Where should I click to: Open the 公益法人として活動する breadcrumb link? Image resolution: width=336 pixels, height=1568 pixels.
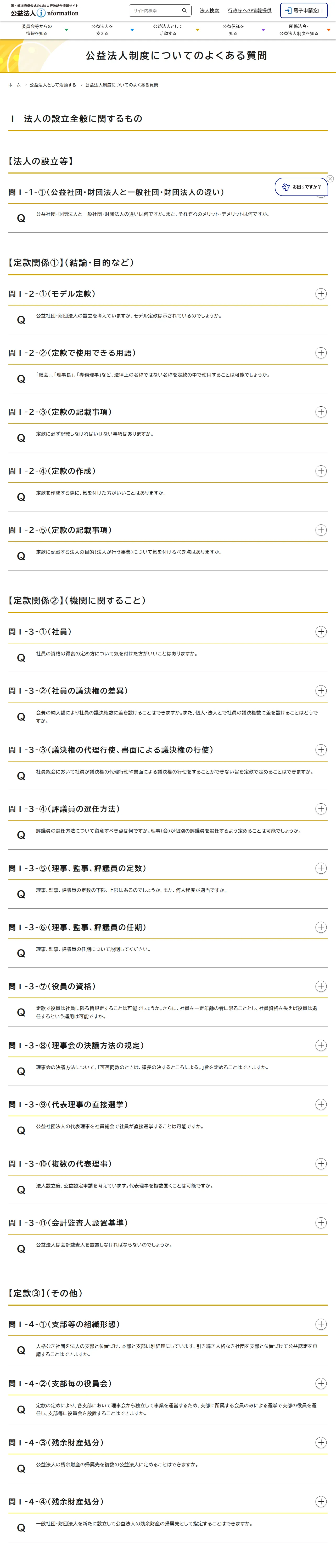[x=53, y=85]
